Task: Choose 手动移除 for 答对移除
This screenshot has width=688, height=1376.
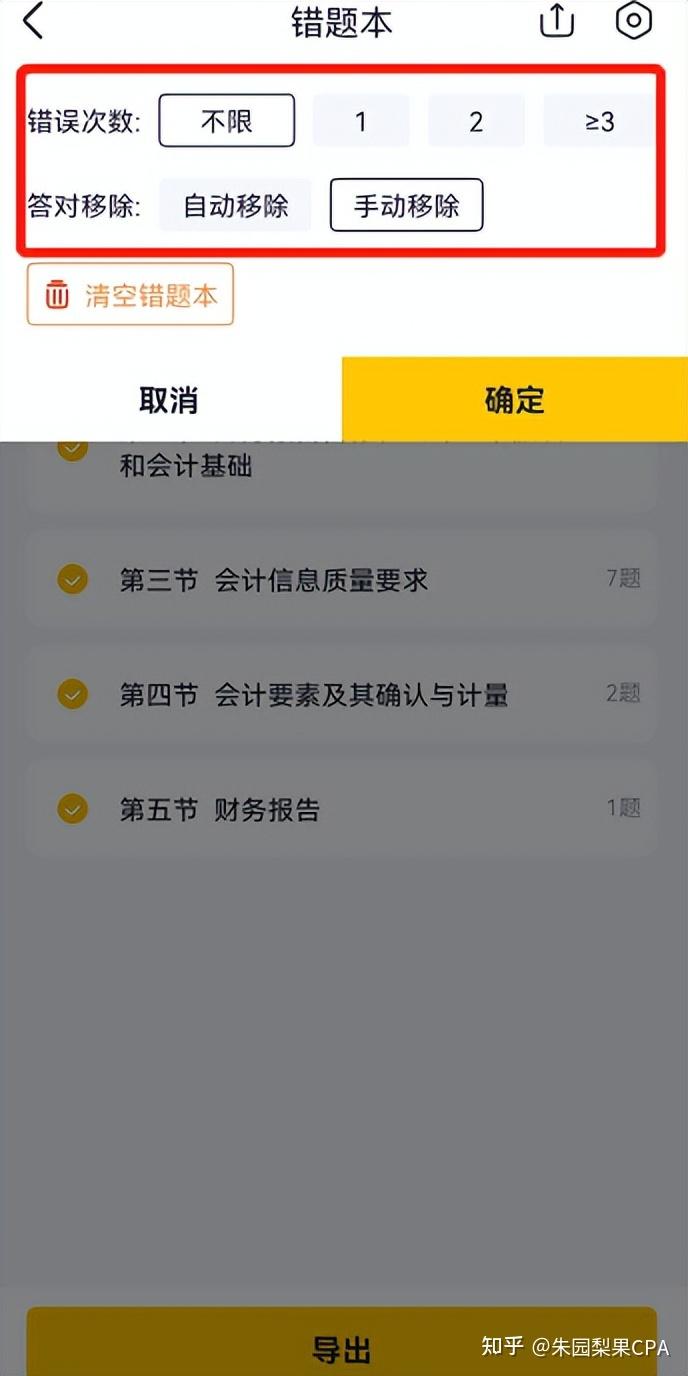Action: tap(407, 205)
